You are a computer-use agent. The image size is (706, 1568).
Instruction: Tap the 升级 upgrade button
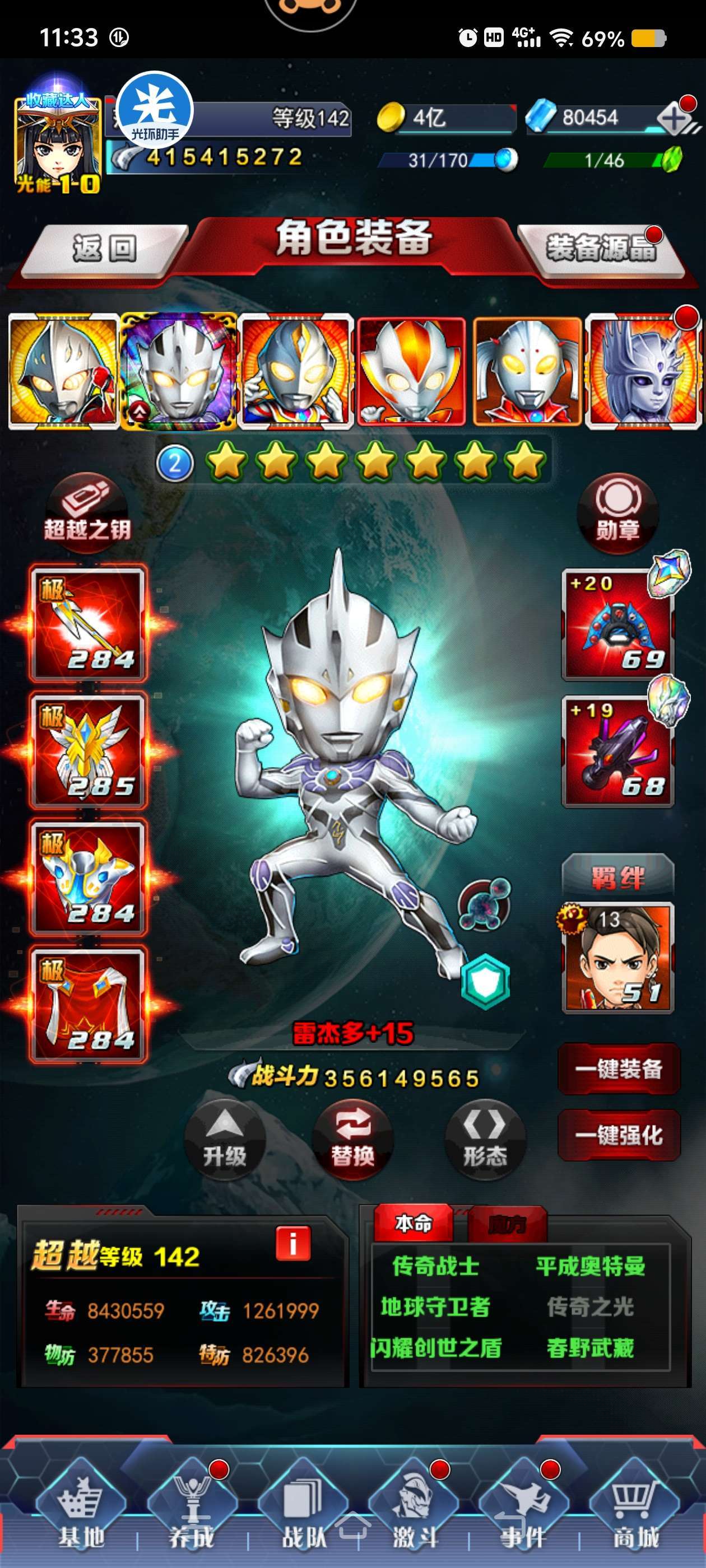coord(225,1141)
